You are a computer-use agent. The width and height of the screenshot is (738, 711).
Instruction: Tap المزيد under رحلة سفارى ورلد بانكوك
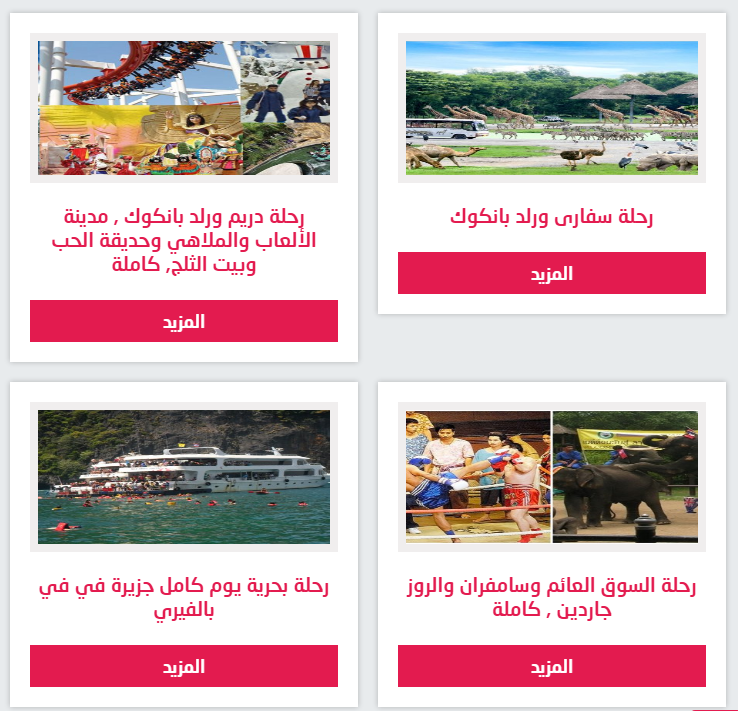pyautogui.click(x=551, y=273)
